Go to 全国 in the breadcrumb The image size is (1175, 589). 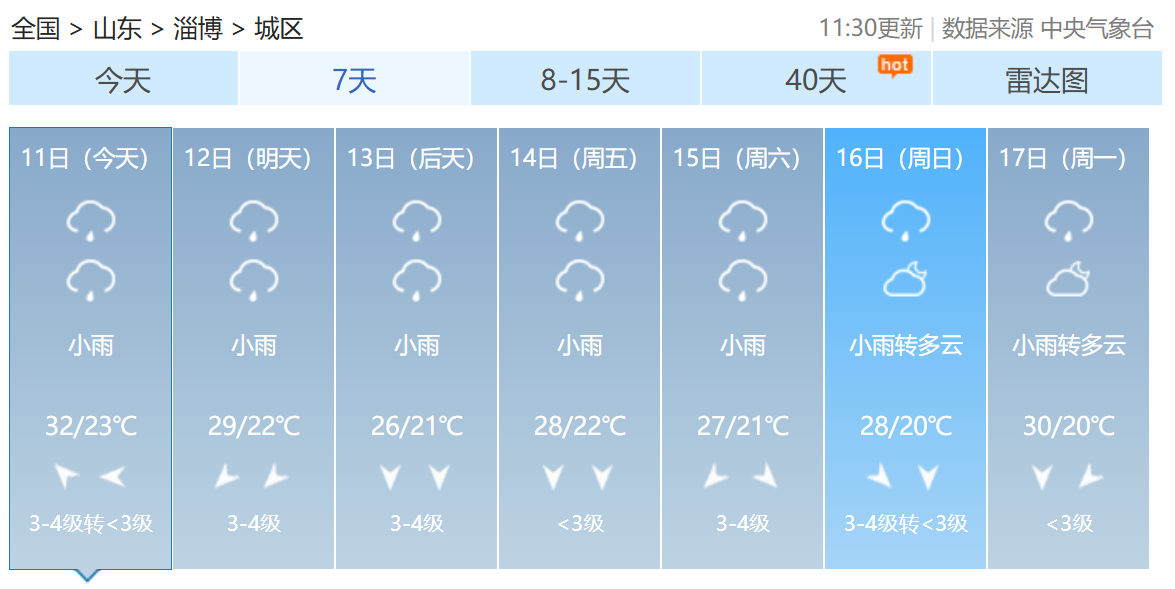click(35, 28)
